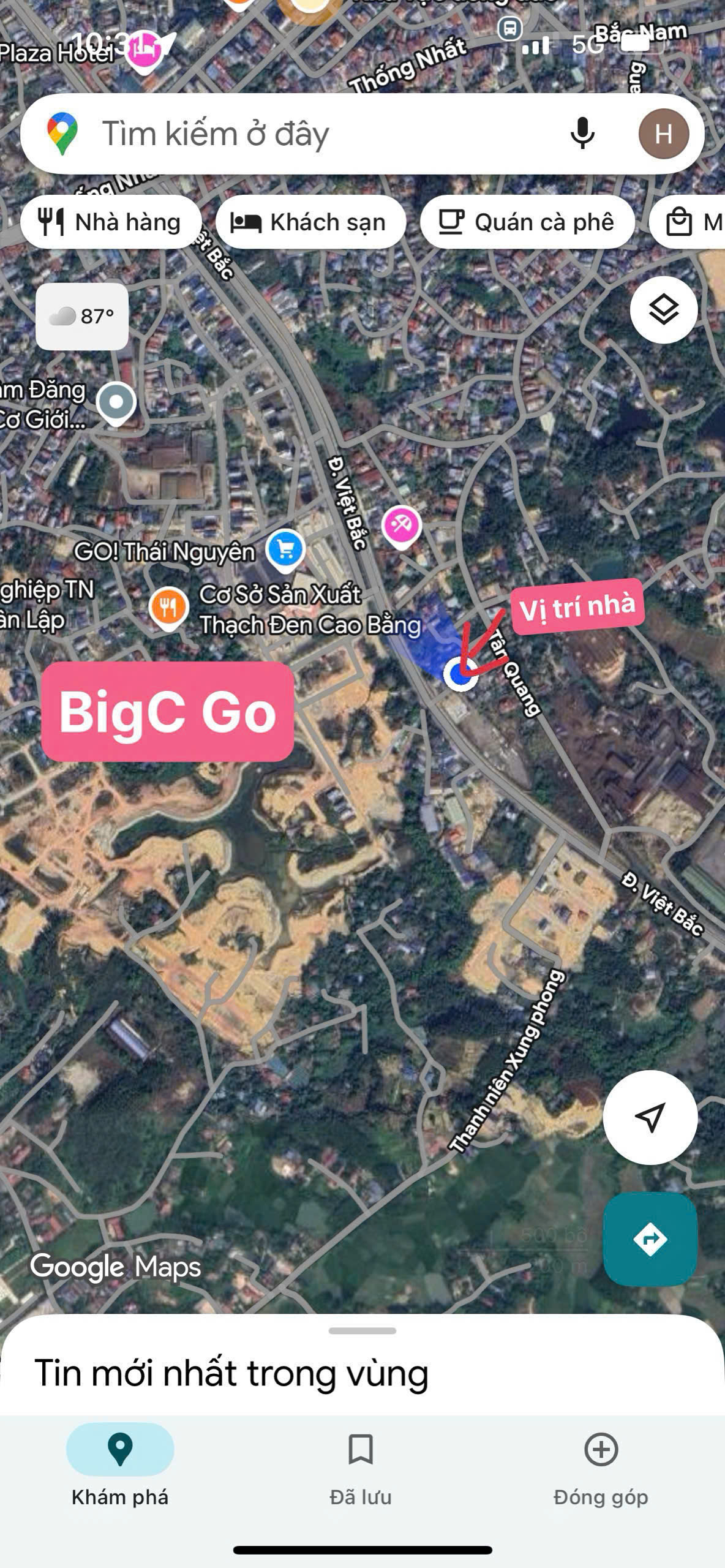Screen dimensions: 725x1568
Task: Open the map layers button
Action: point(664,309)
